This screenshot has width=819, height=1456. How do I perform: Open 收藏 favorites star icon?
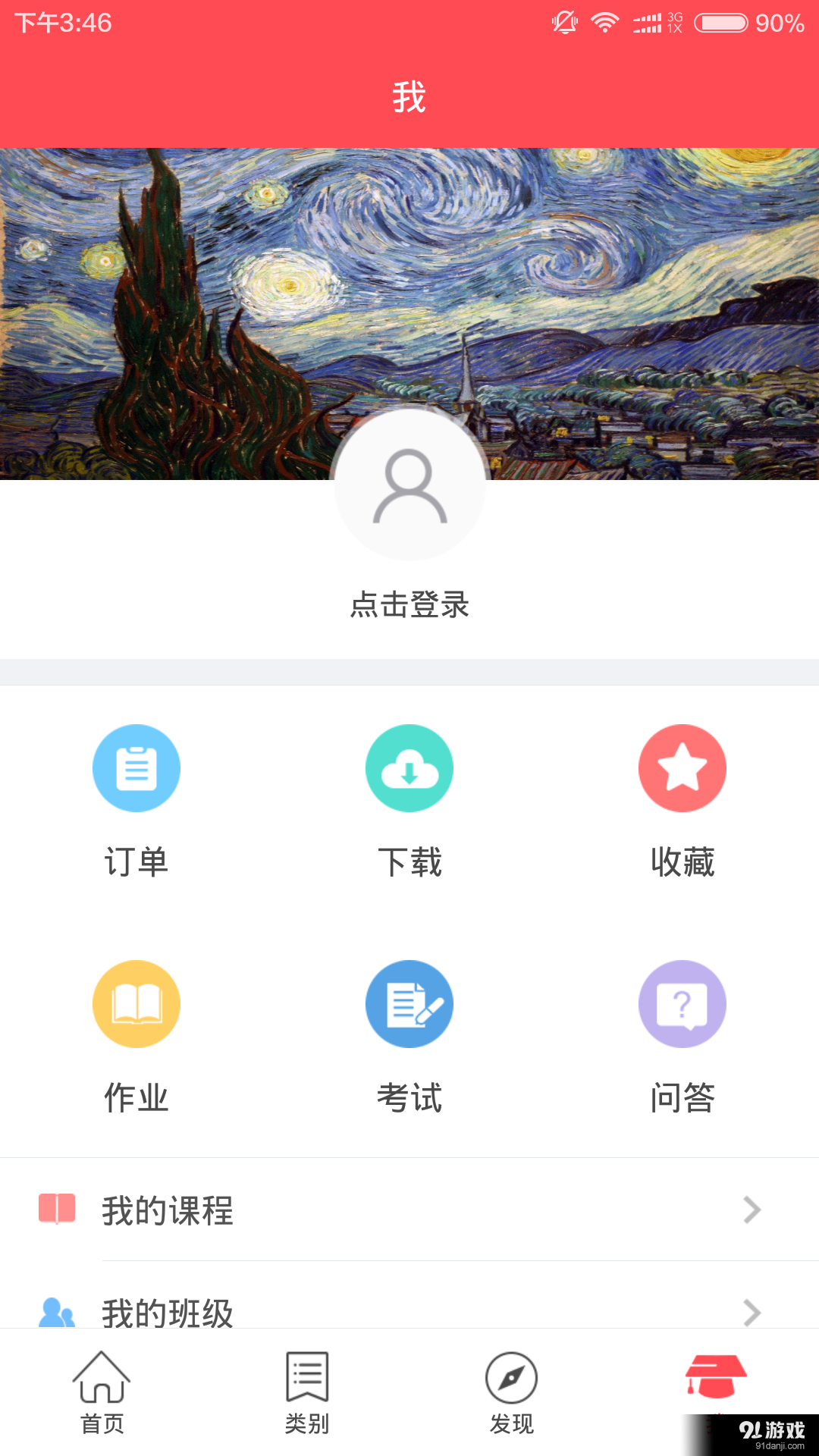682,767
